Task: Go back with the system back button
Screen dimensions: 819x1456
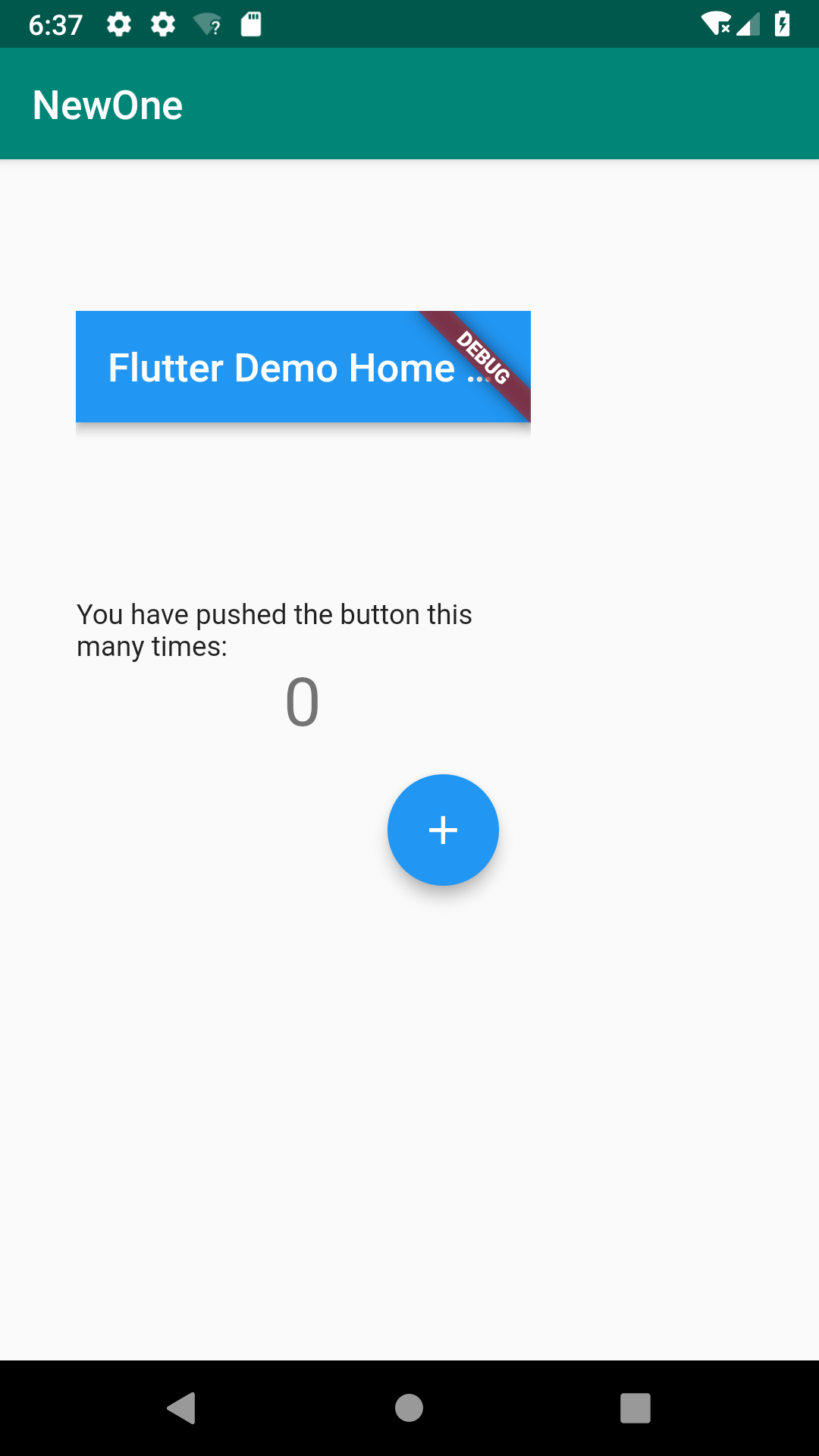Action: tap(182, 1408)
